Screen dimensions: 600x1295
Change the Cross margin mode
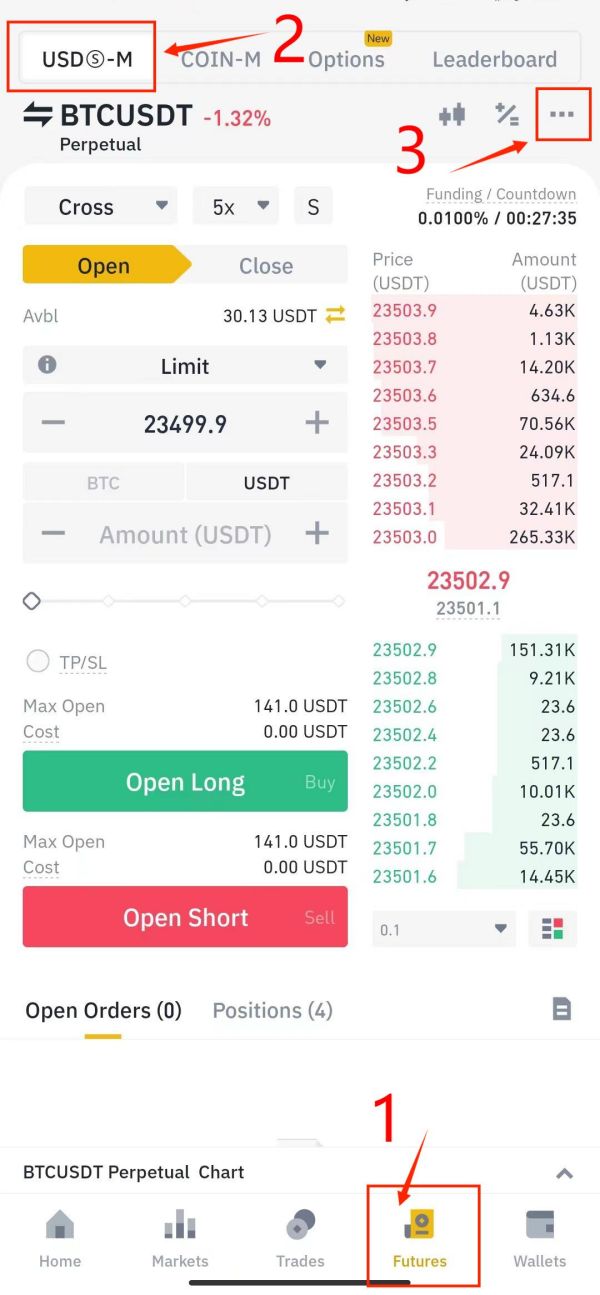click(100, 207)
